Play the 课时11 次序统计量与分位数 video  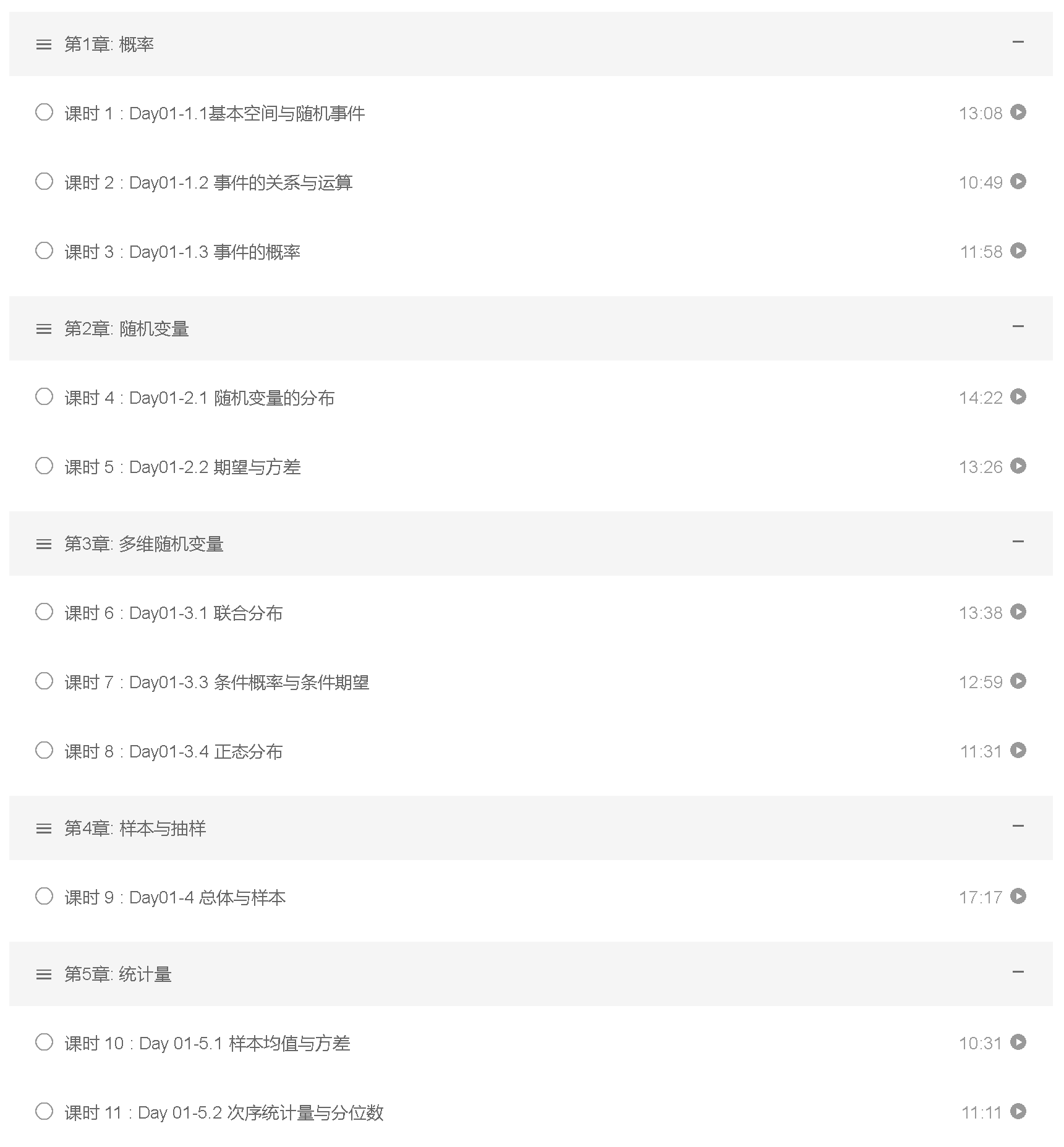(1019, 1112)
